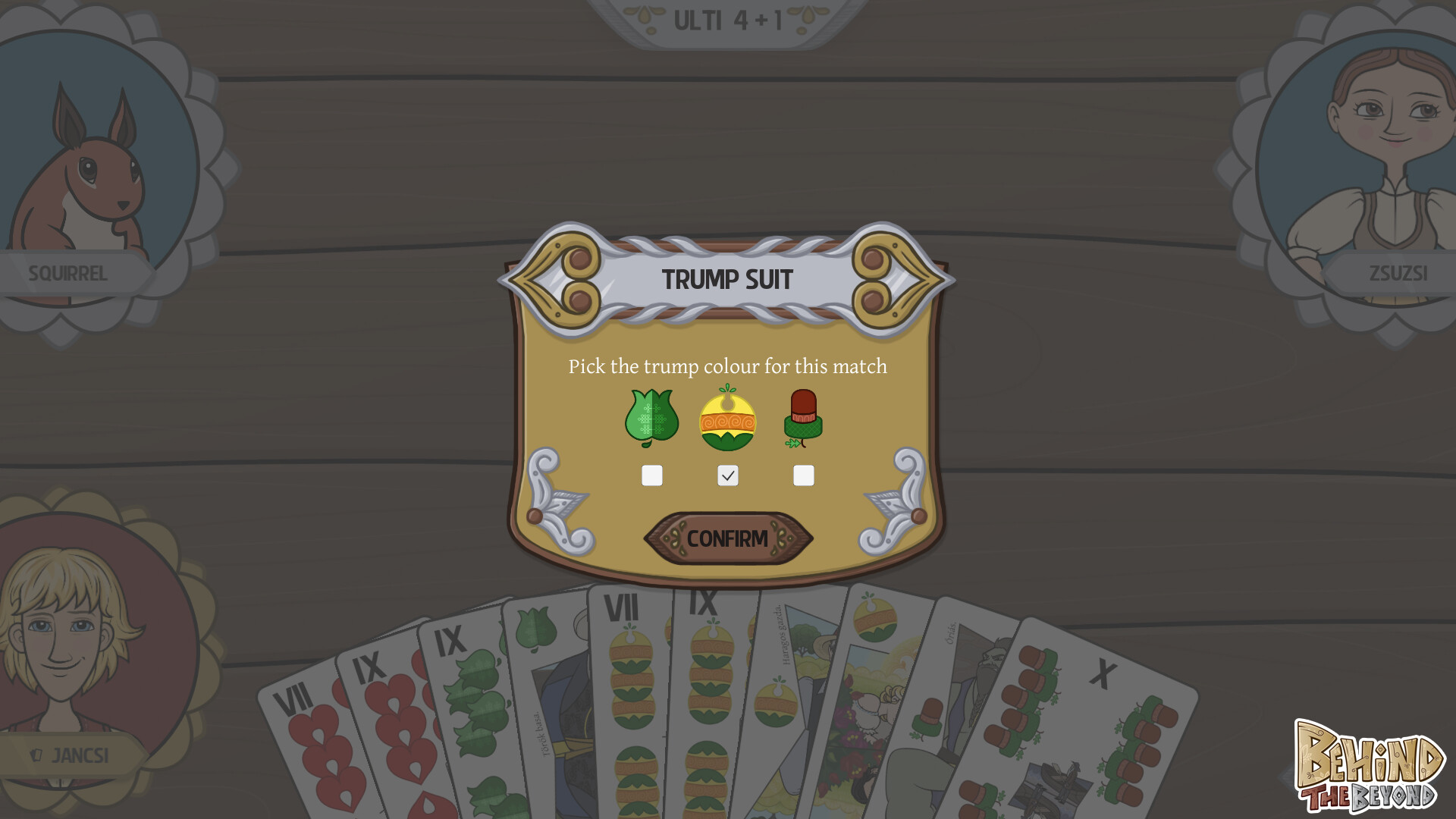
Task: Uncheck the box under the bell suit
Action: coord(727,475)
